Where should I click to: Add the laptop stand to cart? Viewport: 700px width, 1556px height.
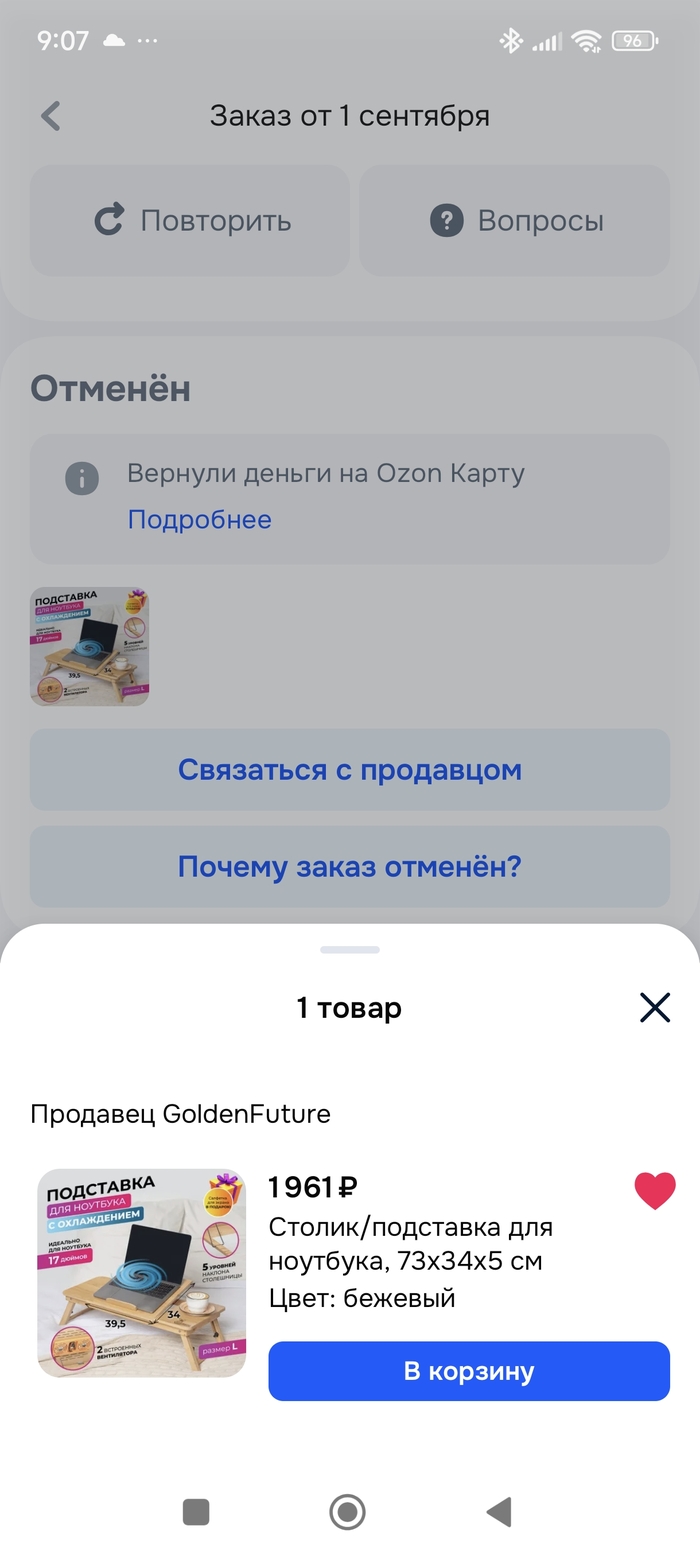click(468, 1371)
